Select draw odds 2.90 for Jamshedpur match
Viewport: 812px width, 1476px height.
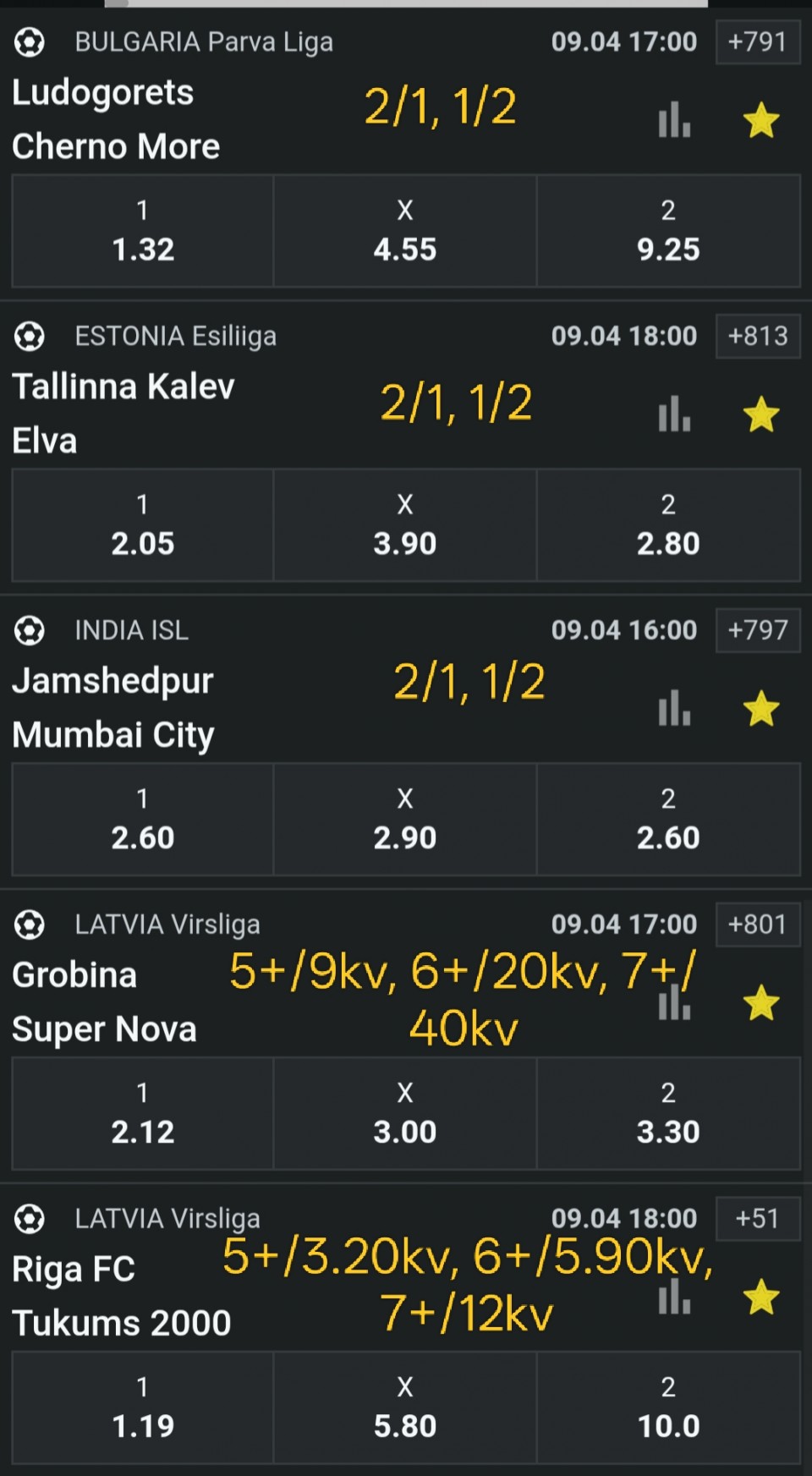click(x=404, y=819)
